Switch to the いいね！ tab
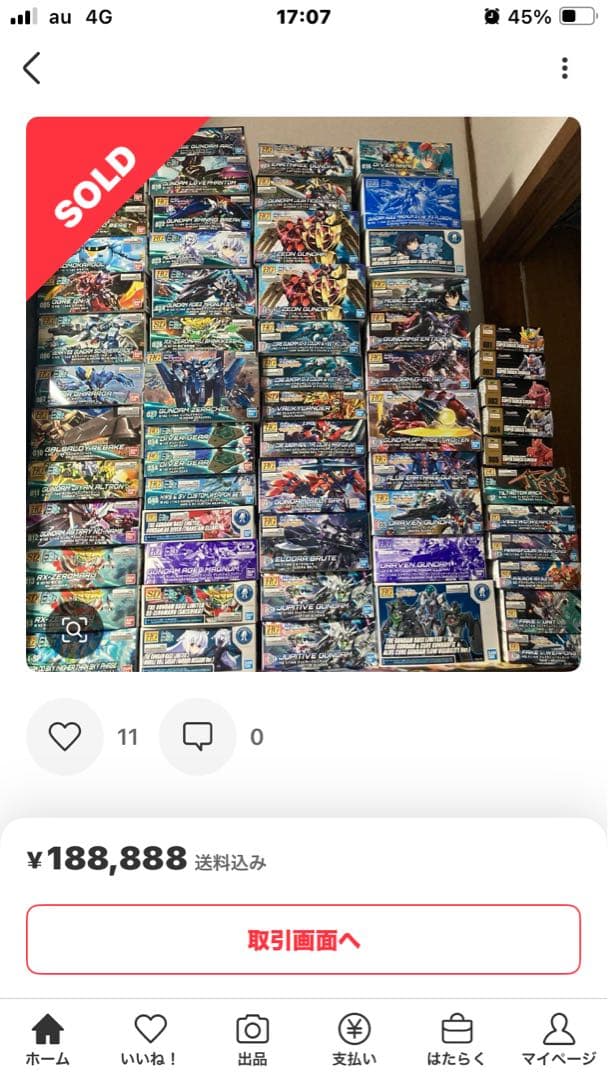Viewport: 608px width, 1080px height. pyautogui.click(x=151, y=1040)
